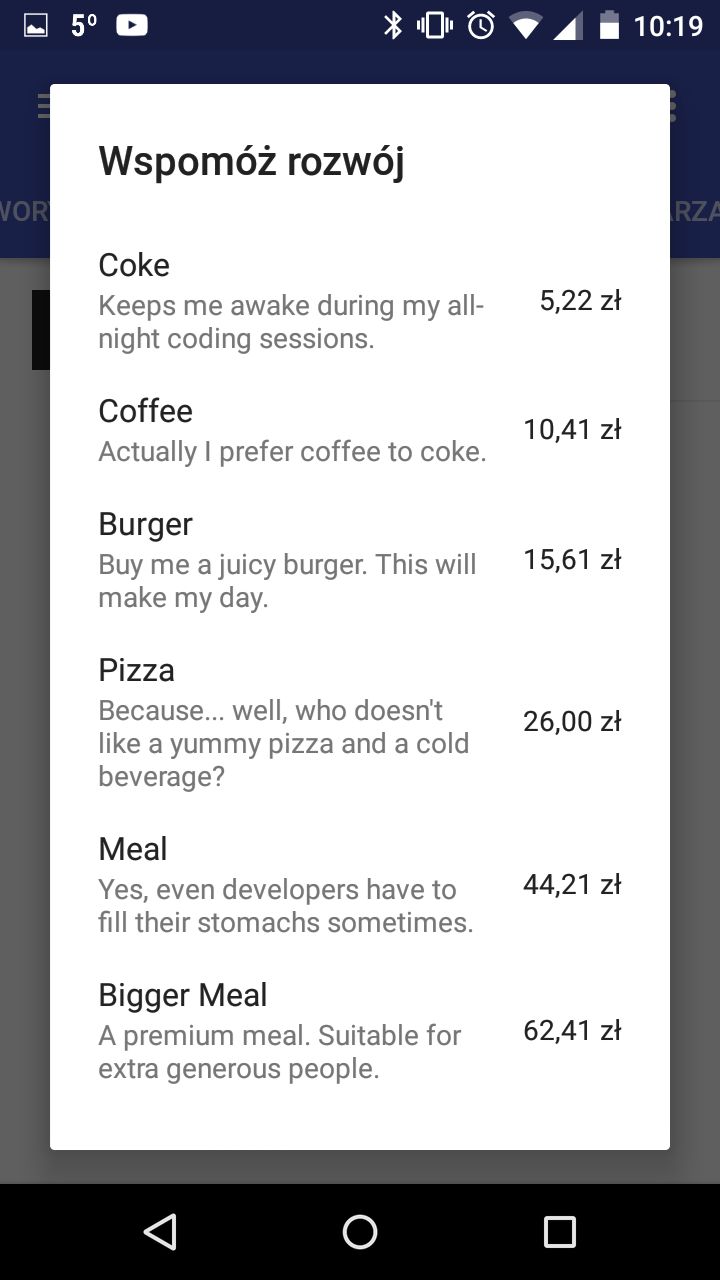Select the Pizza donation option
This screenshot has height=1280, width=720.
coord(360,722)
